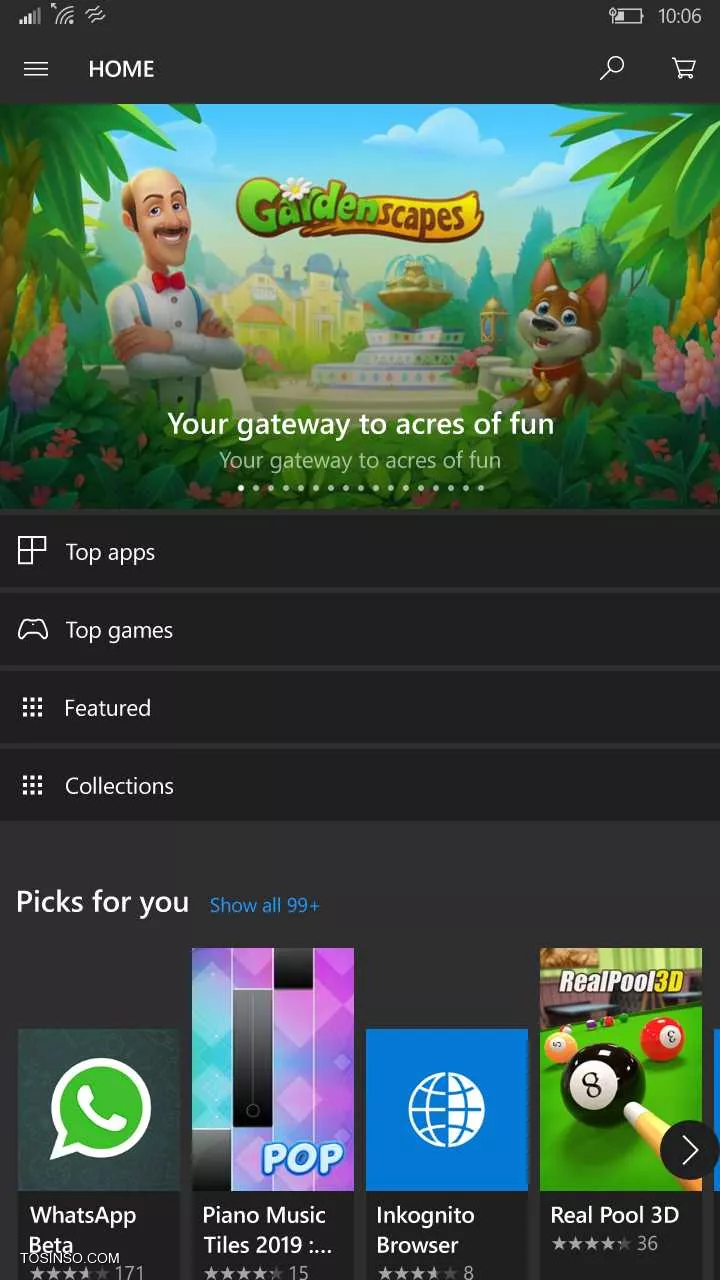
Task: Open the Inkognito Browser tile
Action: click(x=446, y=1110)
